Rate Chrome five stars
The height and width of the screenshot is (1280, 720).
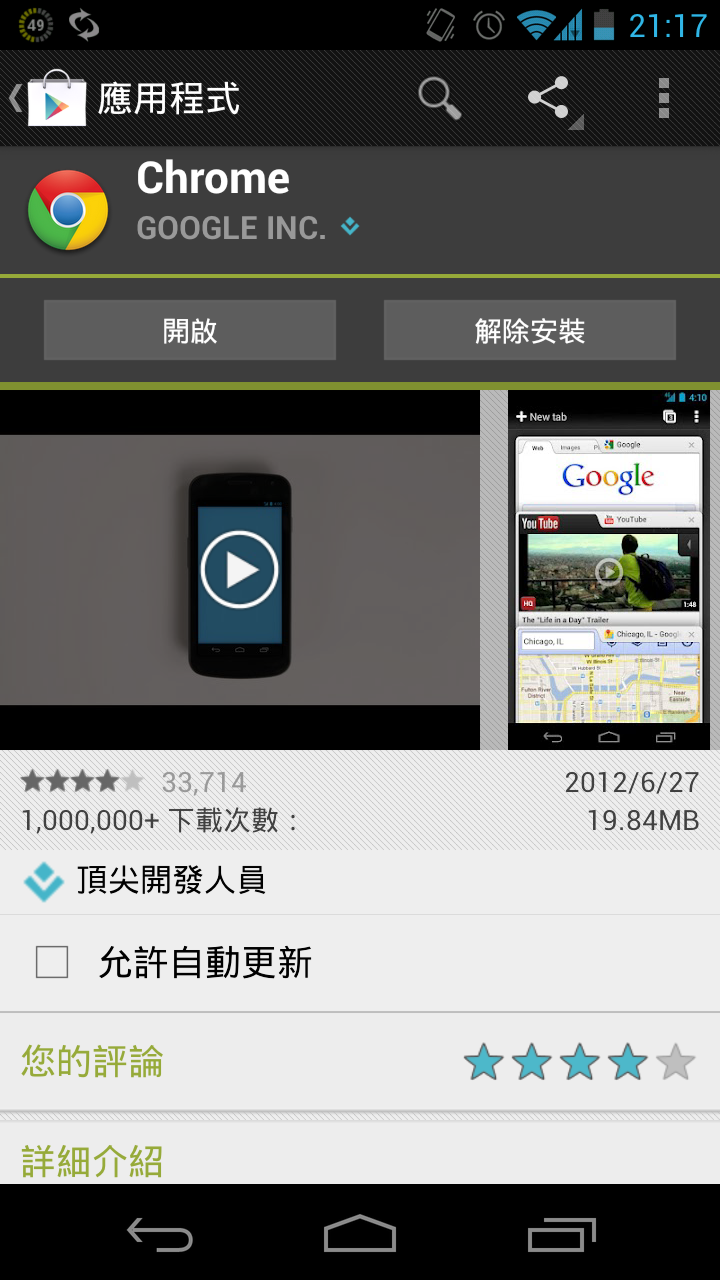(x=675, y=1062)
